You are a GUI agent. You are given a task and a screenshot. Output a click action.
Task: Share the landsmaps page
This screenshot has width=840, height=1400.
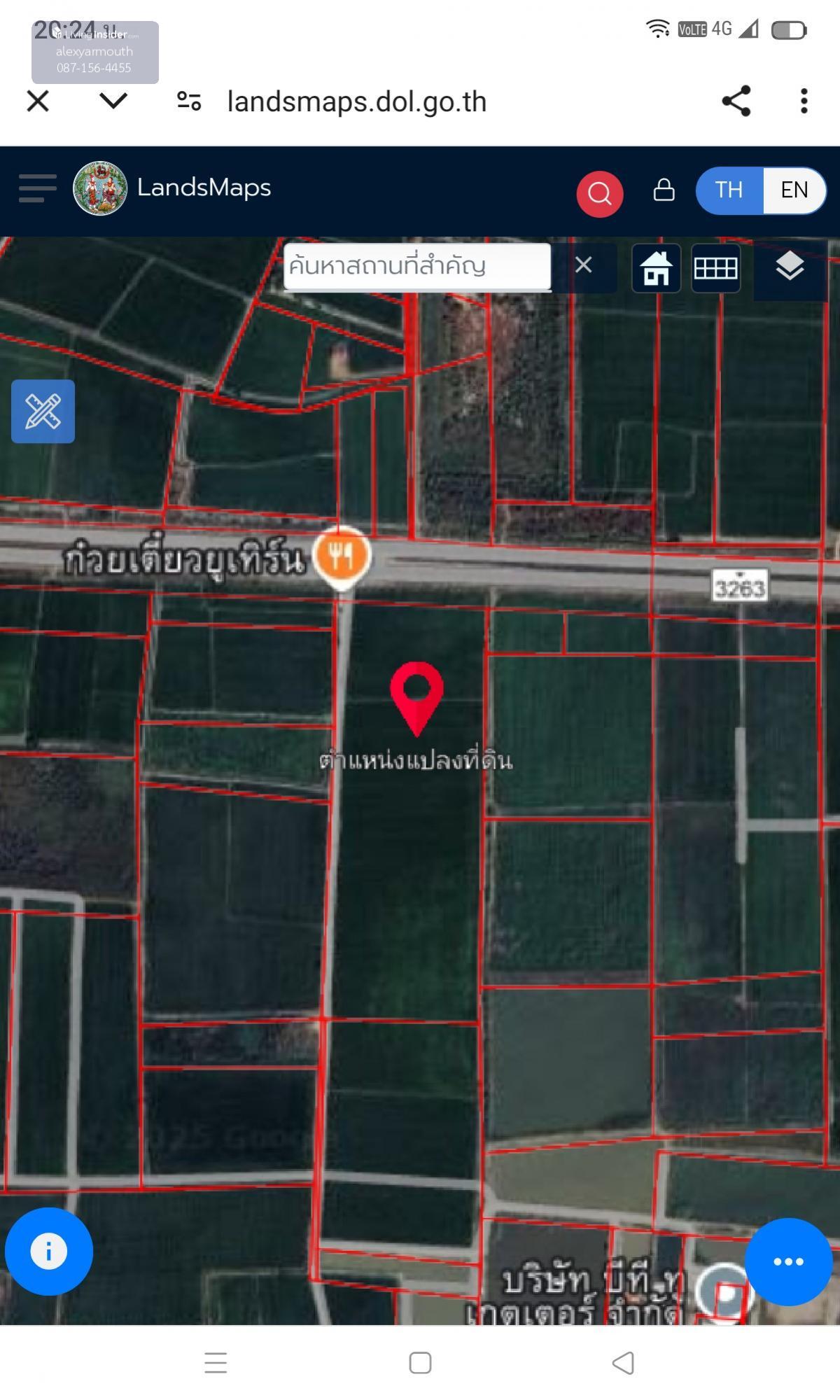click(x=736, y=101)
